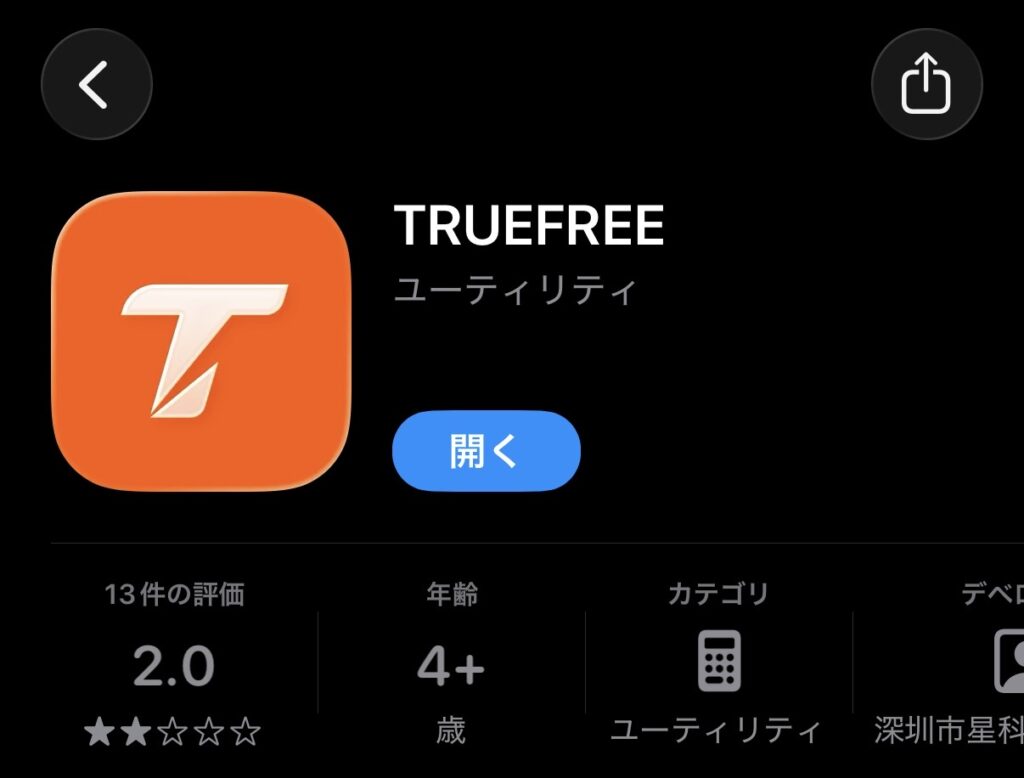Image resolution: width=1024 pixels, height=778 pixels.
Task: View the 13 ratings and reviews
Action: point(174,665)
